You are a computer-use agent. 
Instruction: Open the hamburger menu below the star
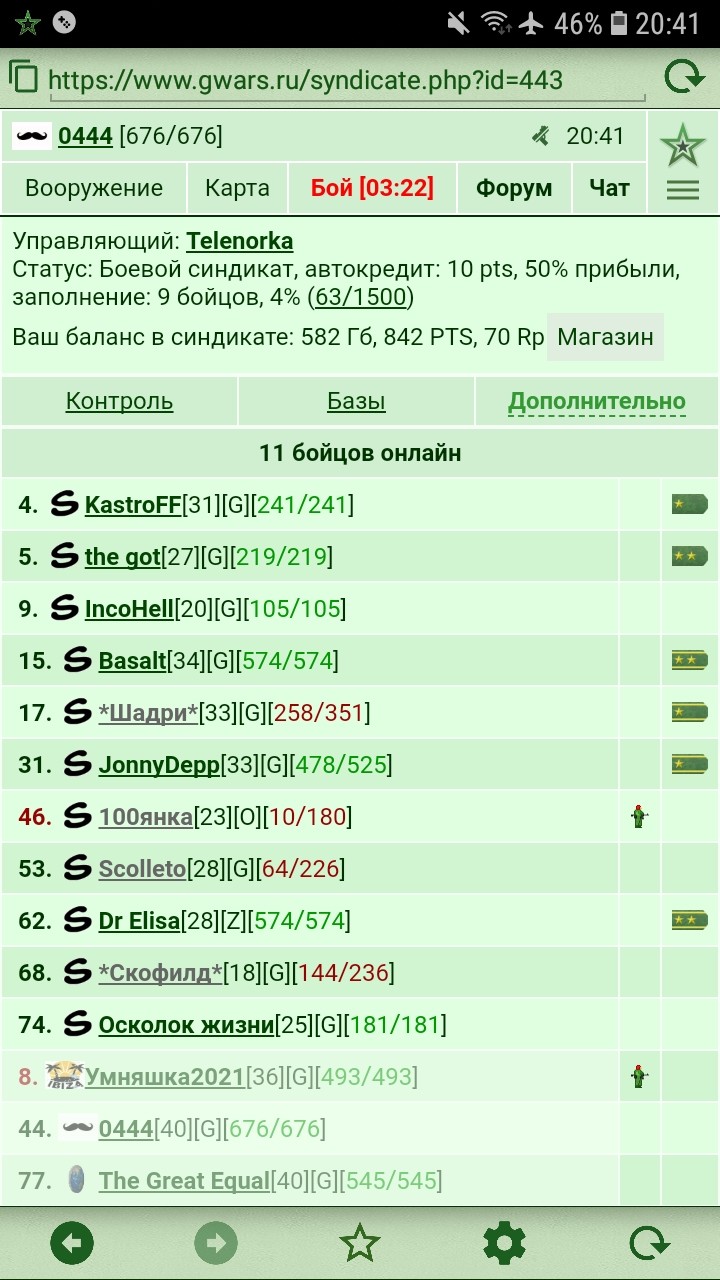pyautogui.click(x=683, y=190)
